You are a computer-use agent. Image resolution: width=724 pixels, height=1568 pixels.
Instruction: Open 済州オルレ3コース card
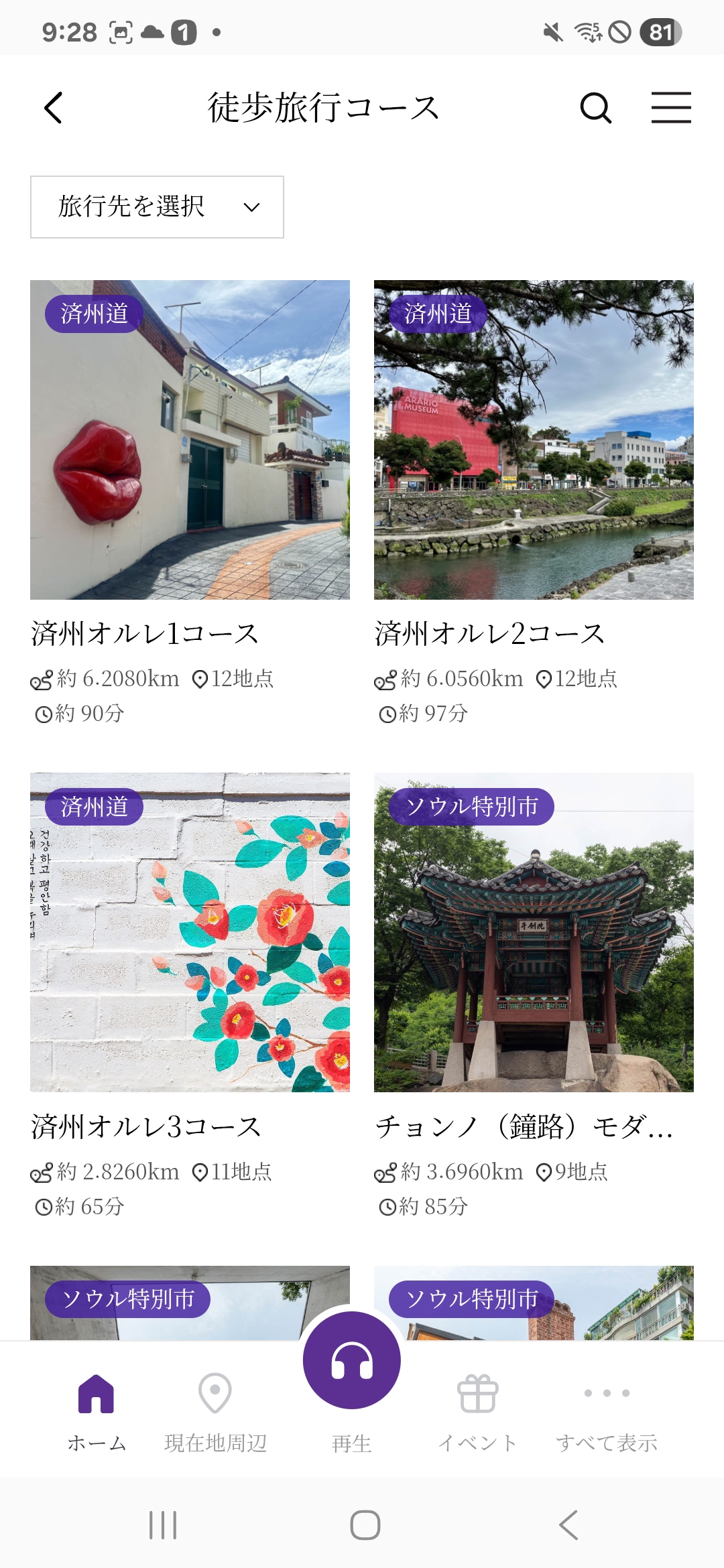(x=190, y=933)
